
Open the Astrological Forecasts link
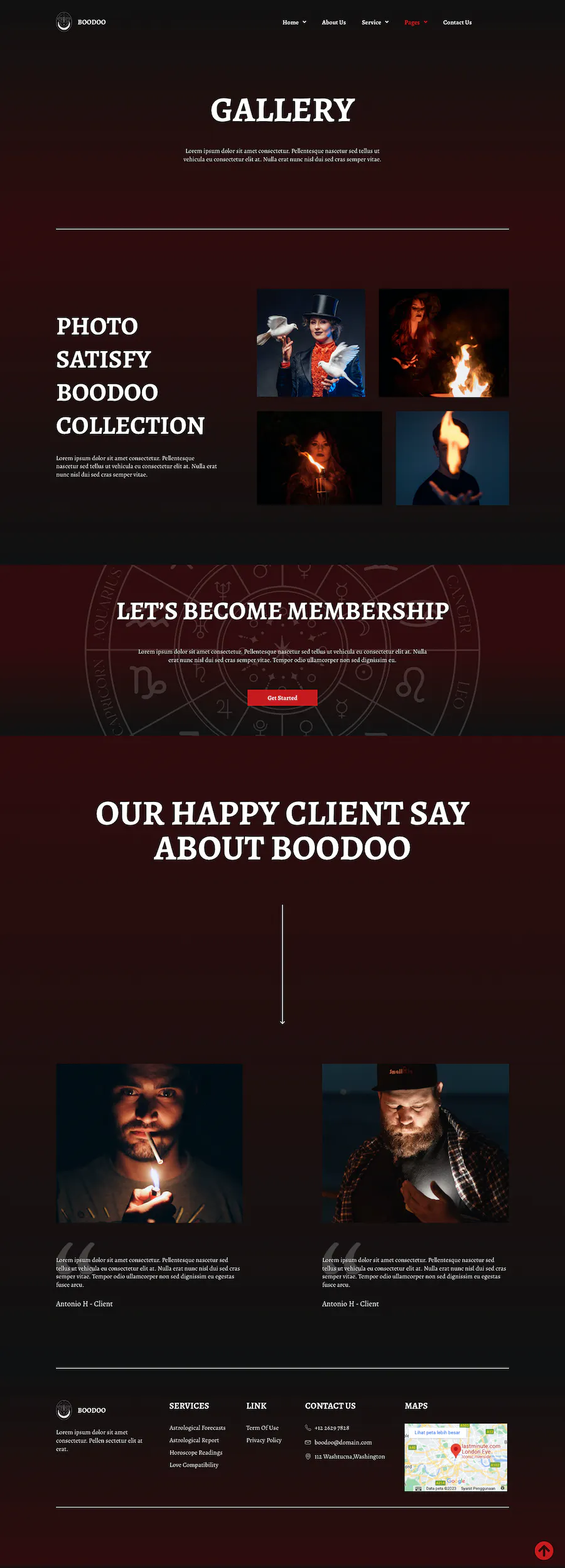click(x=197, y=1427)
